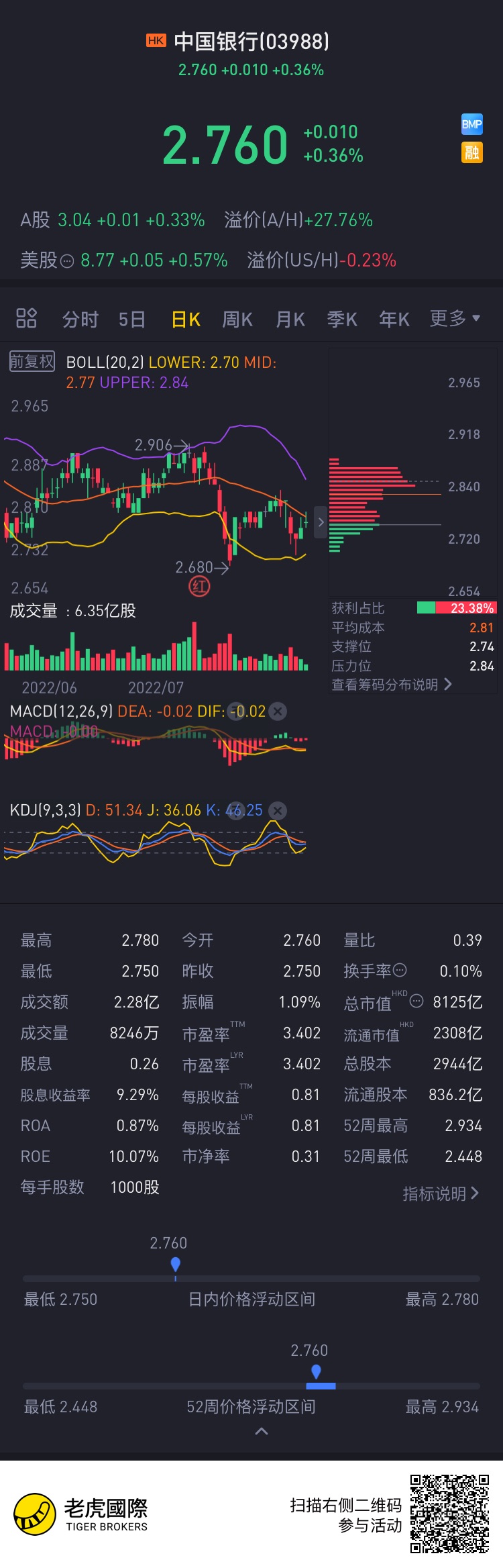This screenshot has height=1568, width=503.
Task: Switch to the 5日 chart tab
Action: tap(132, 320)
